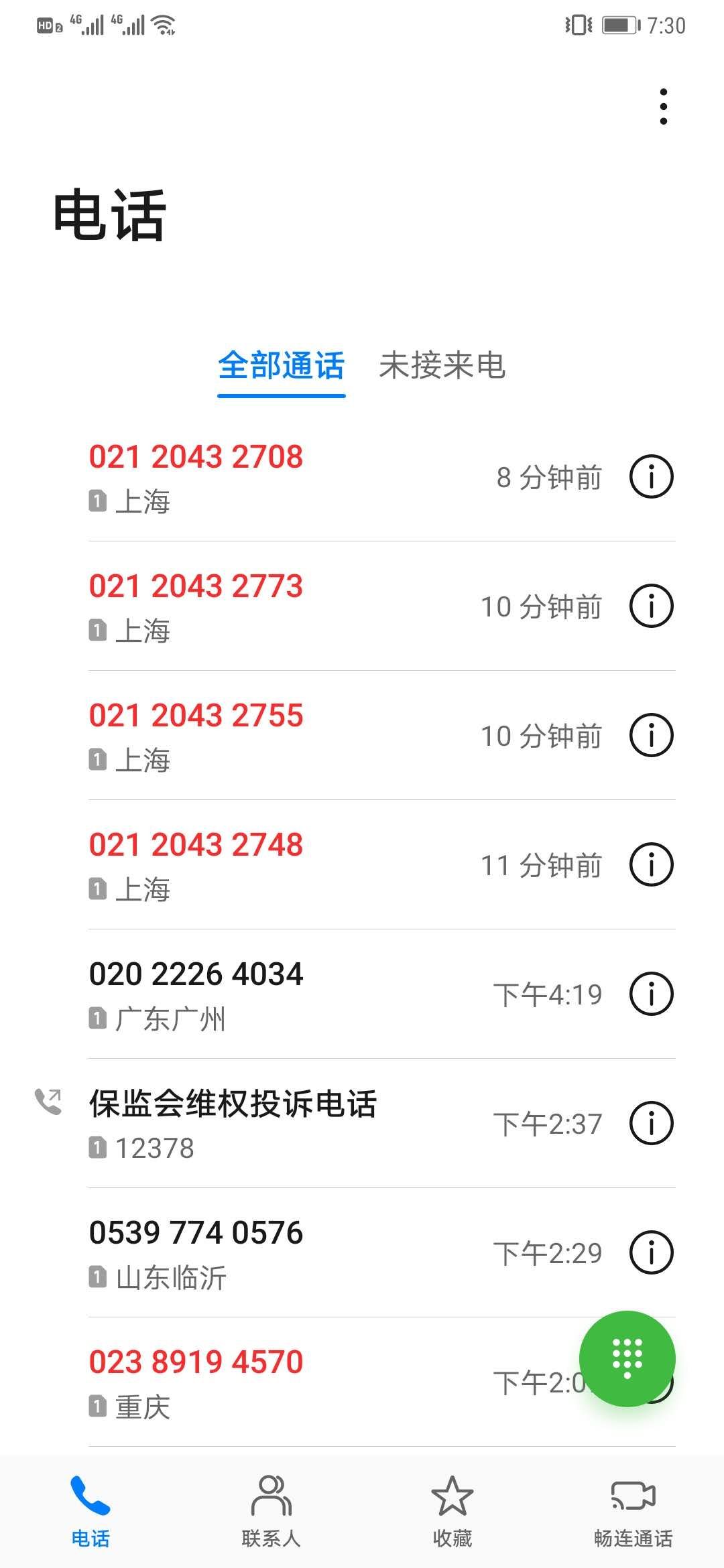View info for 021 2043 2773
This screenshot has width=724, height=1568.
[x=651, y=606]
